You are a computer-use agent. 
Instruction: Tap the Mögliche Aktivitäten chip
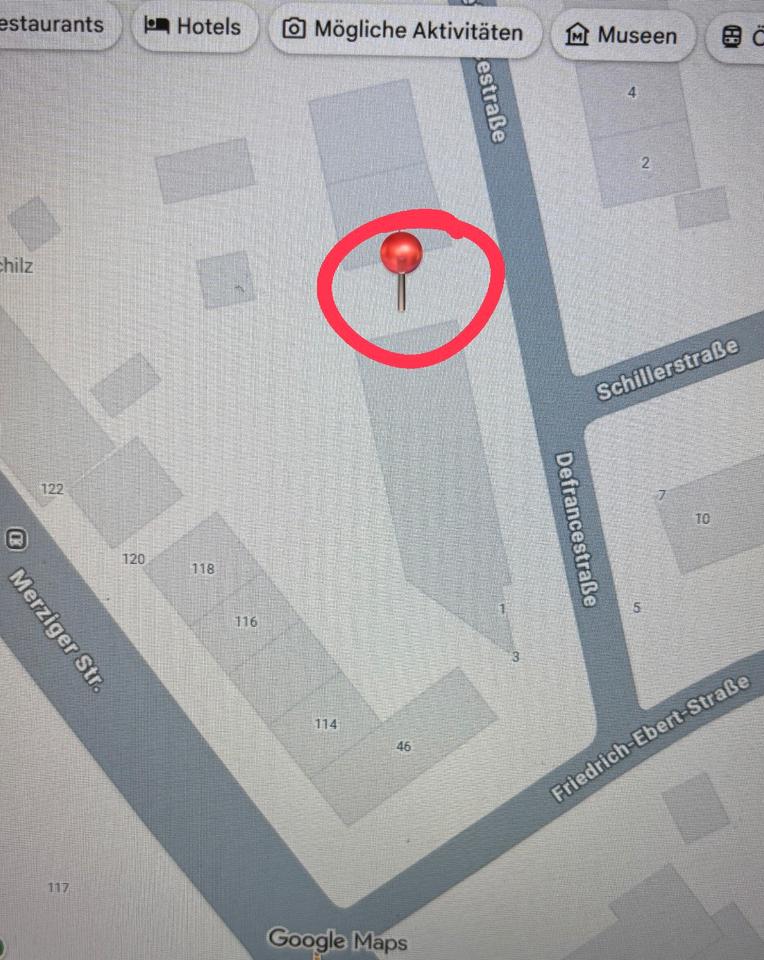[404, 32]
